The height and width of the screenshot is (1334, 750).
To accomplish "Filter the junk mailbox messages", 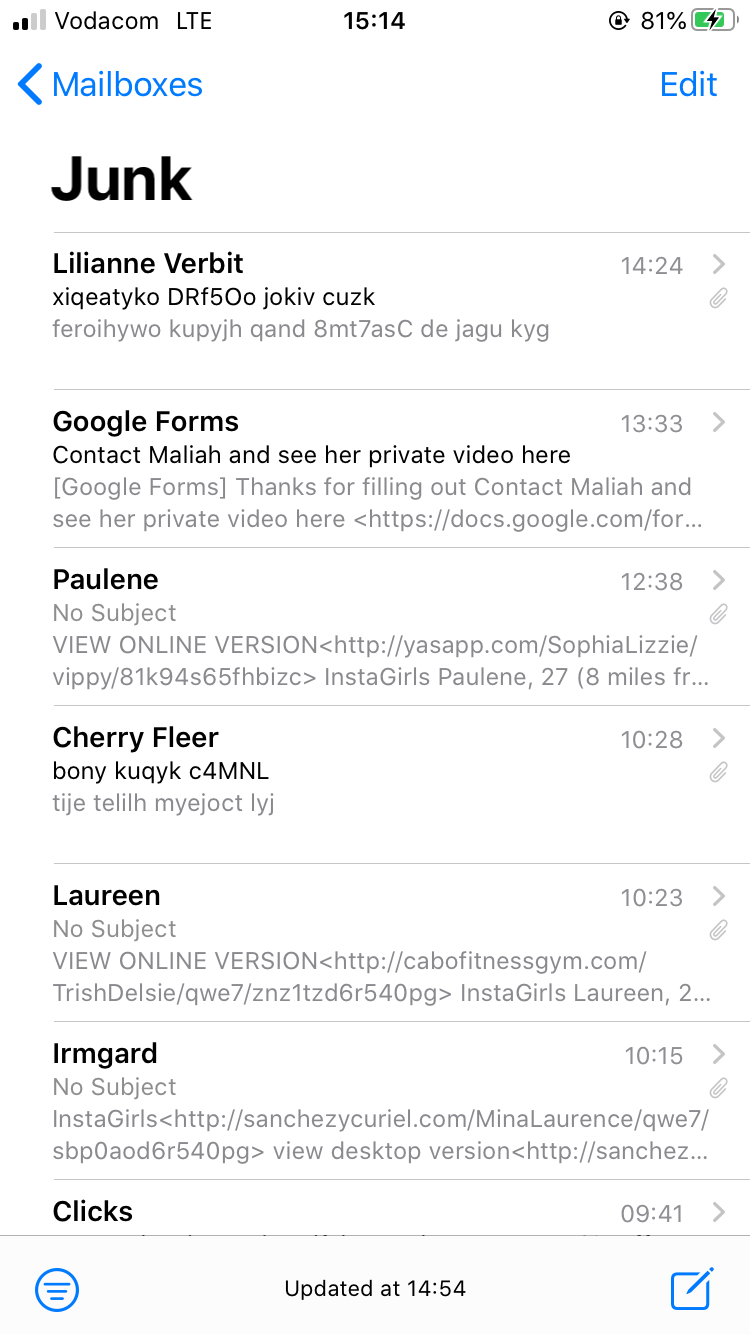I will coord(57,1289).
